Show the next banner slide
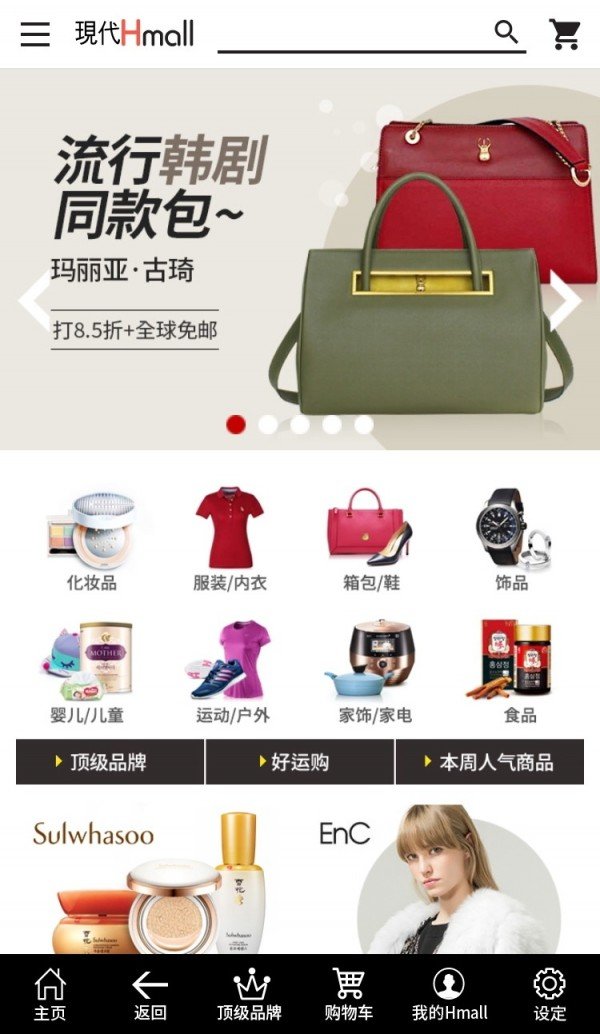The image size is (600, 1034). (565, 300)
